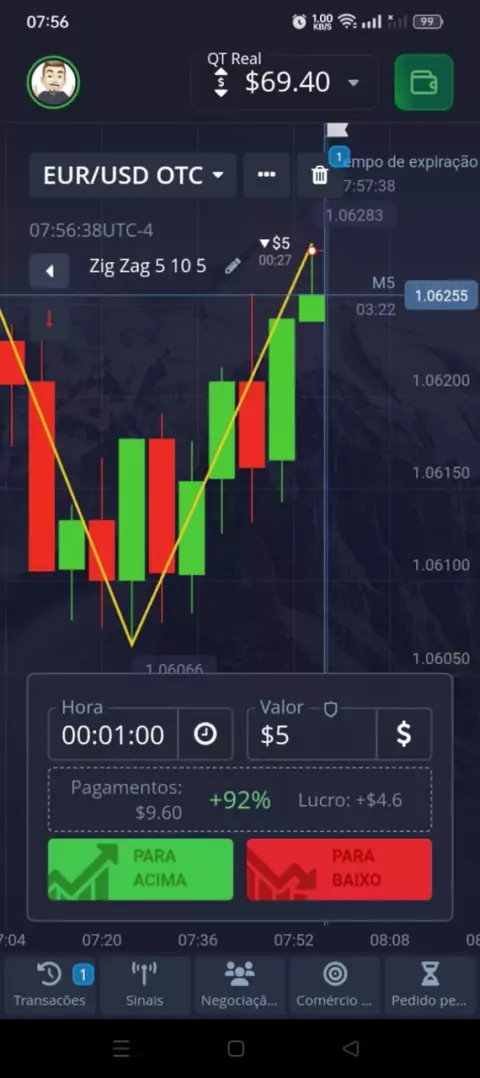Edit the Valor $5 amount field
The width and height of the screenshot is (480, 1078).
[x=312, y=735]
